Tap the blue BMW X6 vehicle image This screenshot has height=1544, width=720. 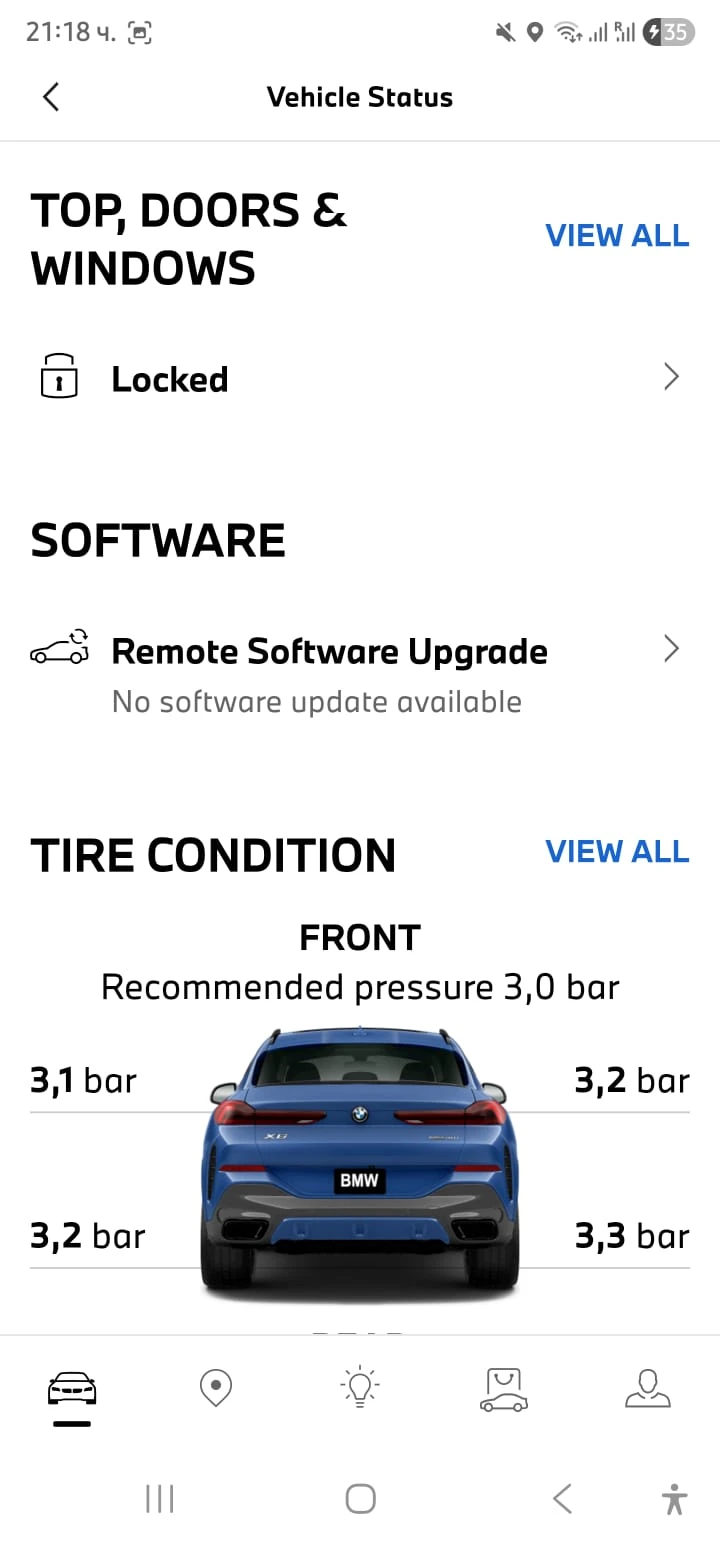pyautogui.click(x=360, y=1160)
